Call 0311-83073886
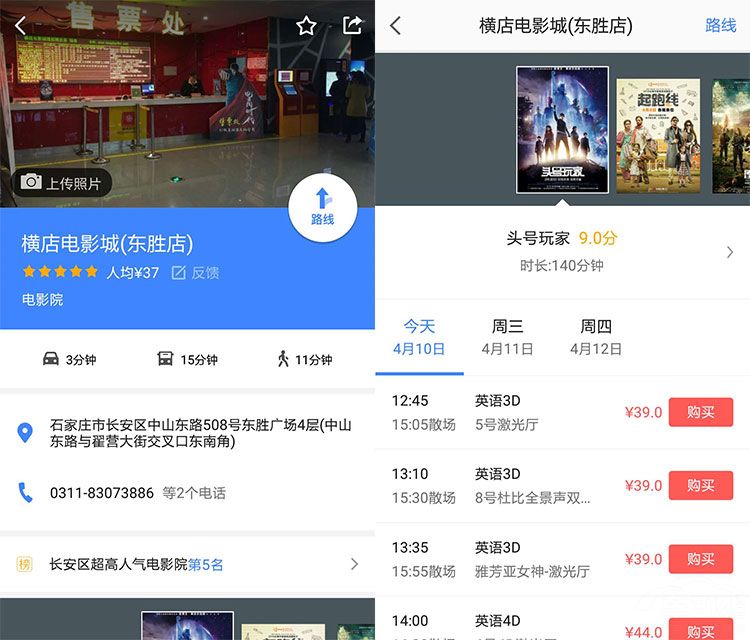 click(x=101, y=493)
